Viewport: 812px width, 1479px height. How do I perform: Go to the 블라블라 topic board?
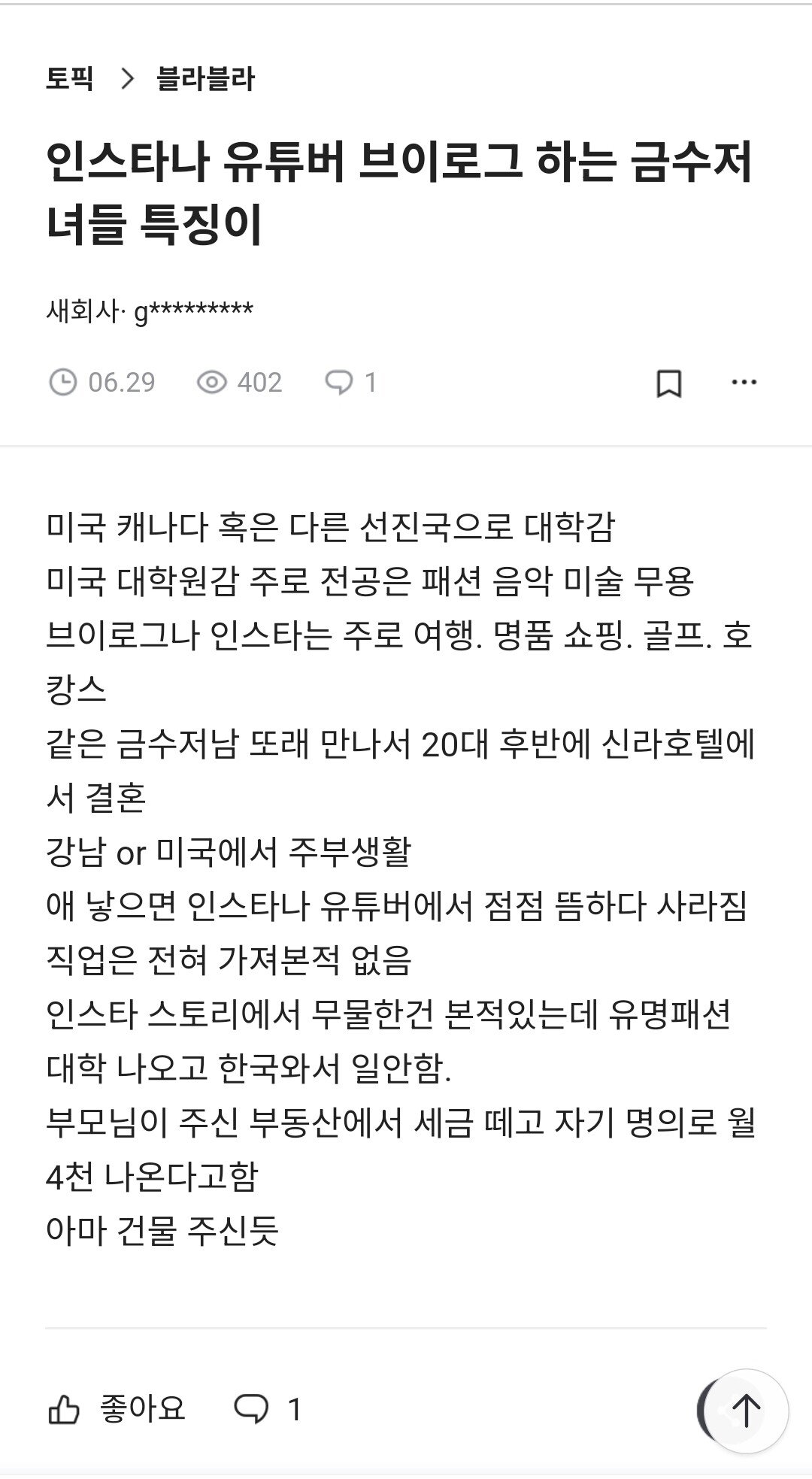(205, 78)
